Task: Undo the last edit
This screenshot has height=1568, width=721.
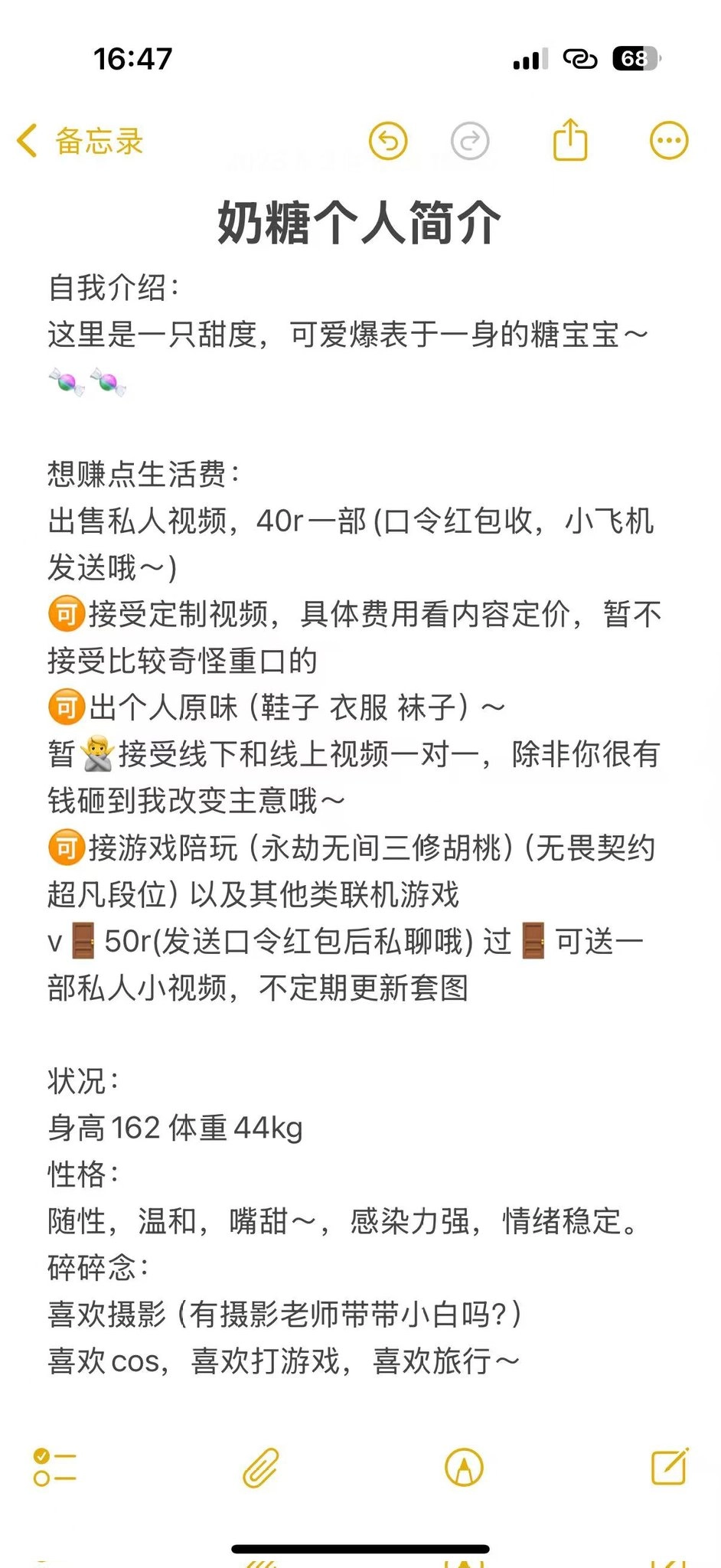Action: pyautogui.click(x=388, y=142)
